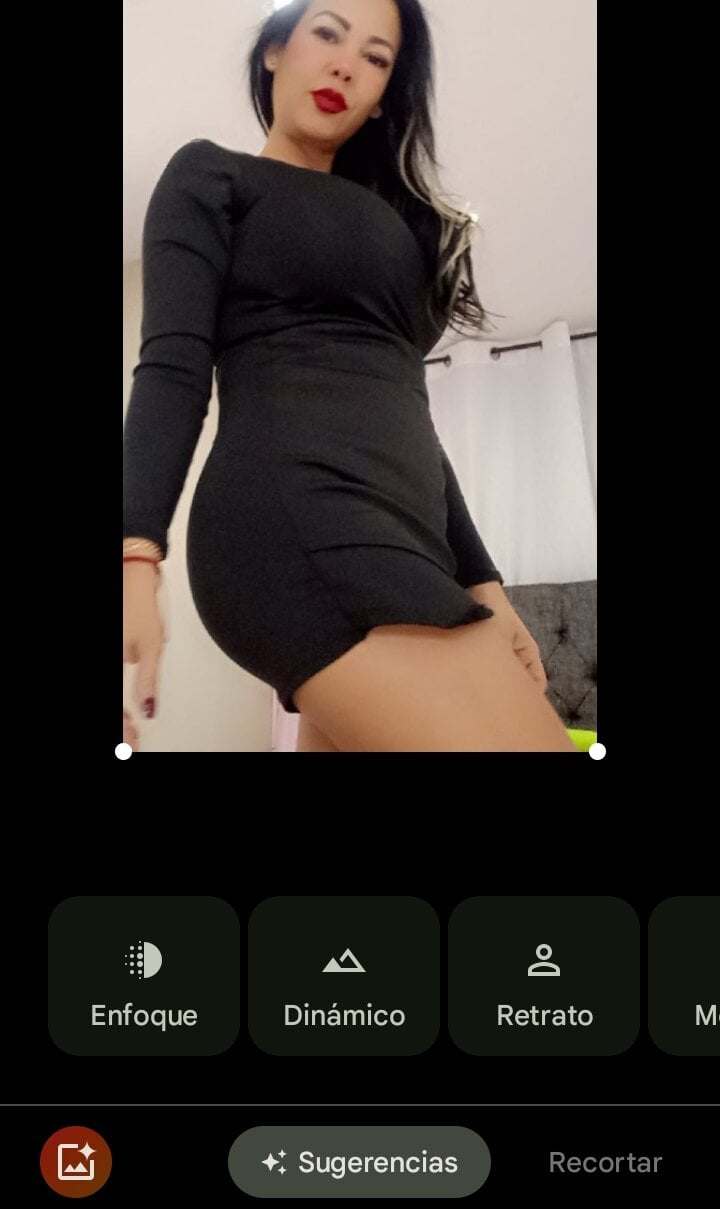720x1209 pixels.
Task: Apply the Dinámico enhancement
Action: point(344,976)
